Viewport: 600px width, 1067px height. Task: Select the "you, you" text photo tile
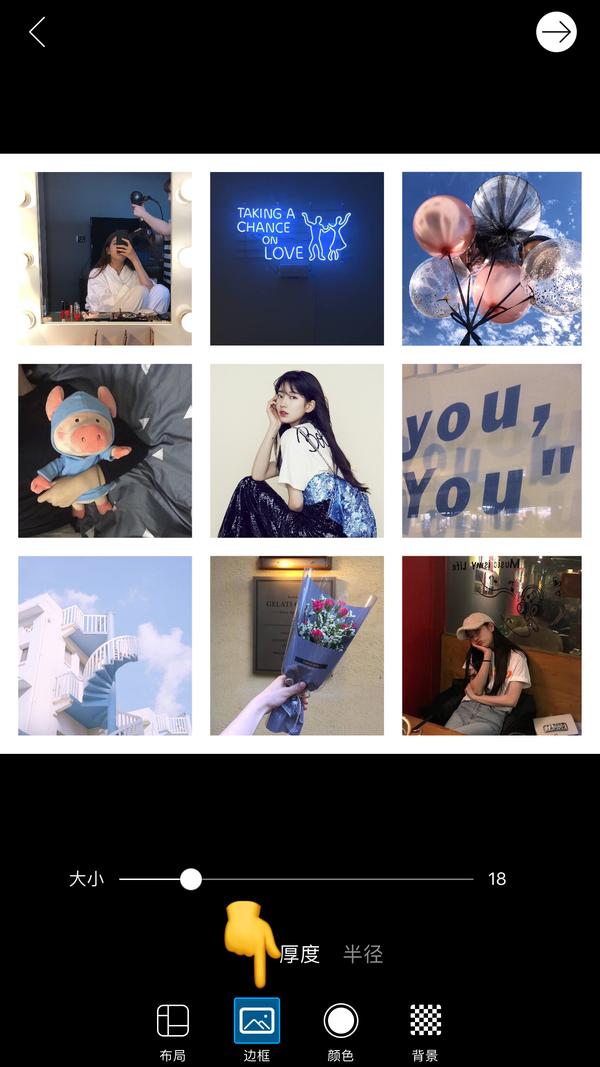491,450
